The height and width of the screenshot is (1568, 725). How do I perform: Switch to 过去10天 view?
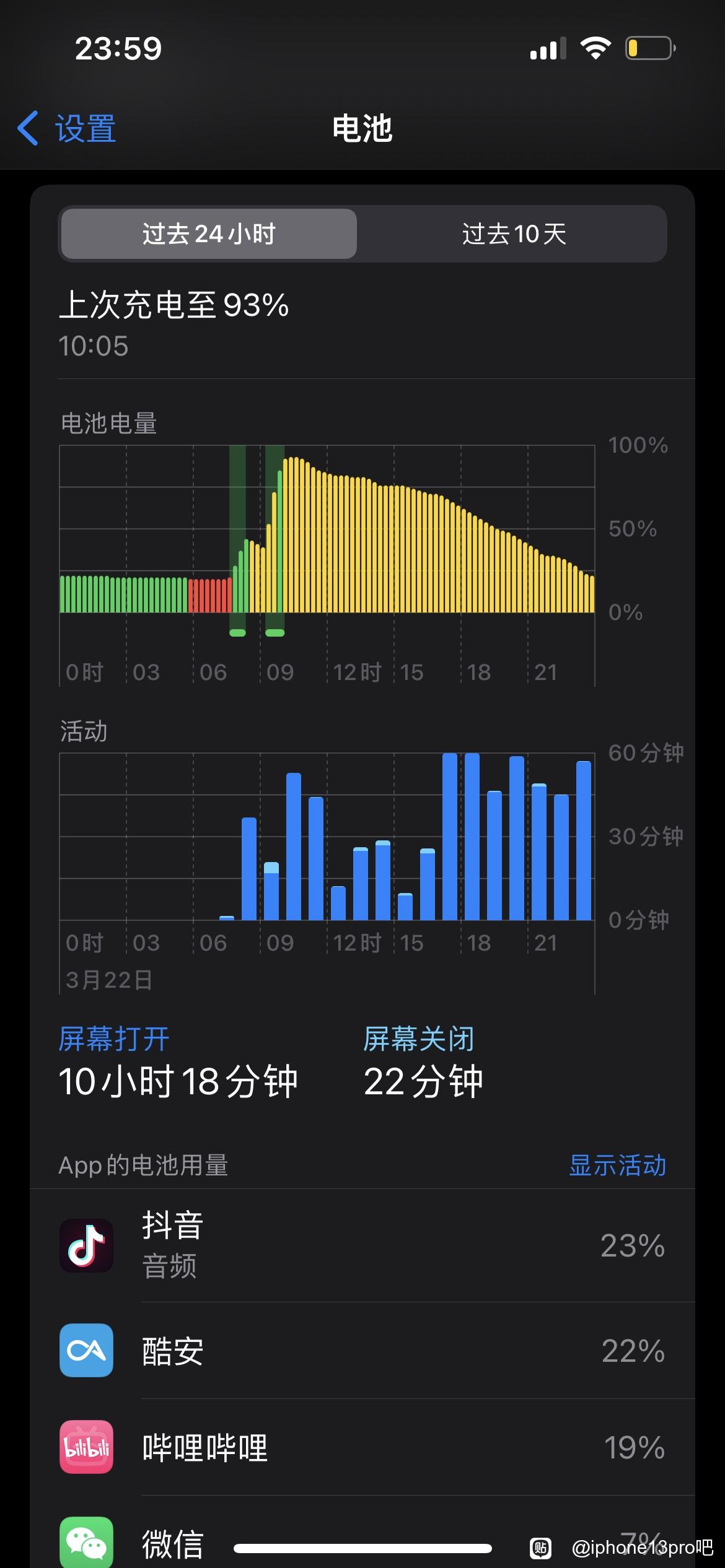coord(514,234)
